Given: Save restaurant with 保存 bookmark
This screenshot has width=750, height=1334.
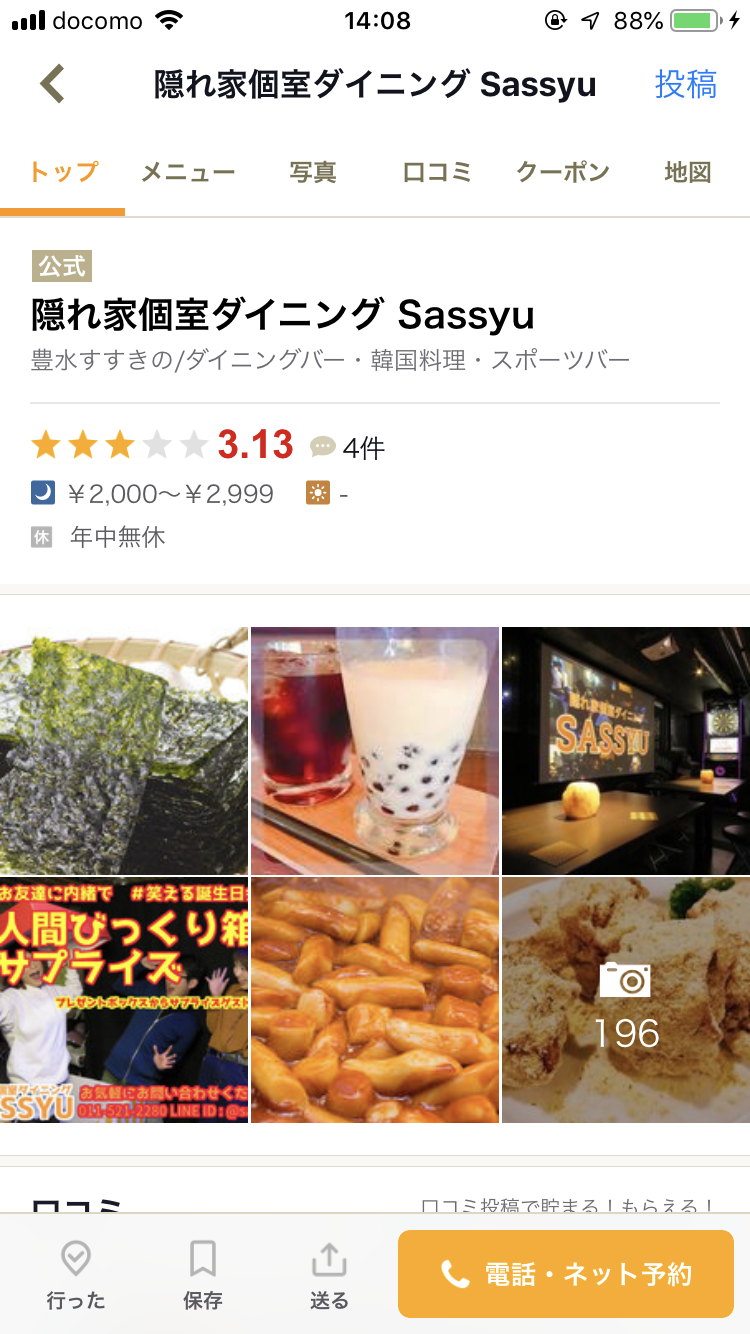Looking at the screenshot, I should 202,1274.
